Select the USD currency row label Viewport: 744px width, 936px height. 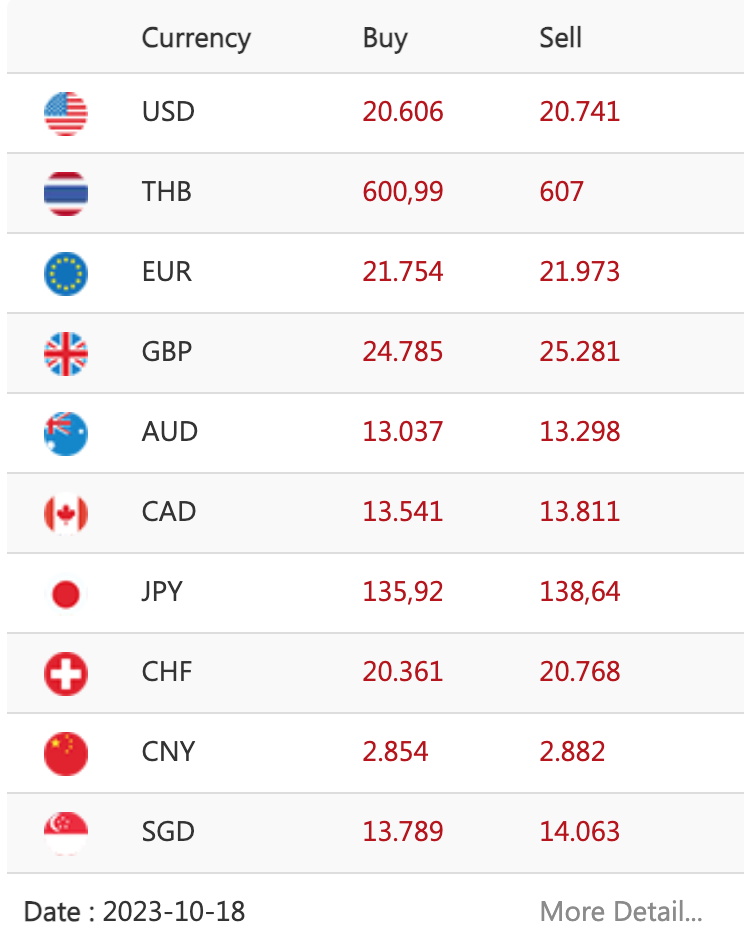167,112
